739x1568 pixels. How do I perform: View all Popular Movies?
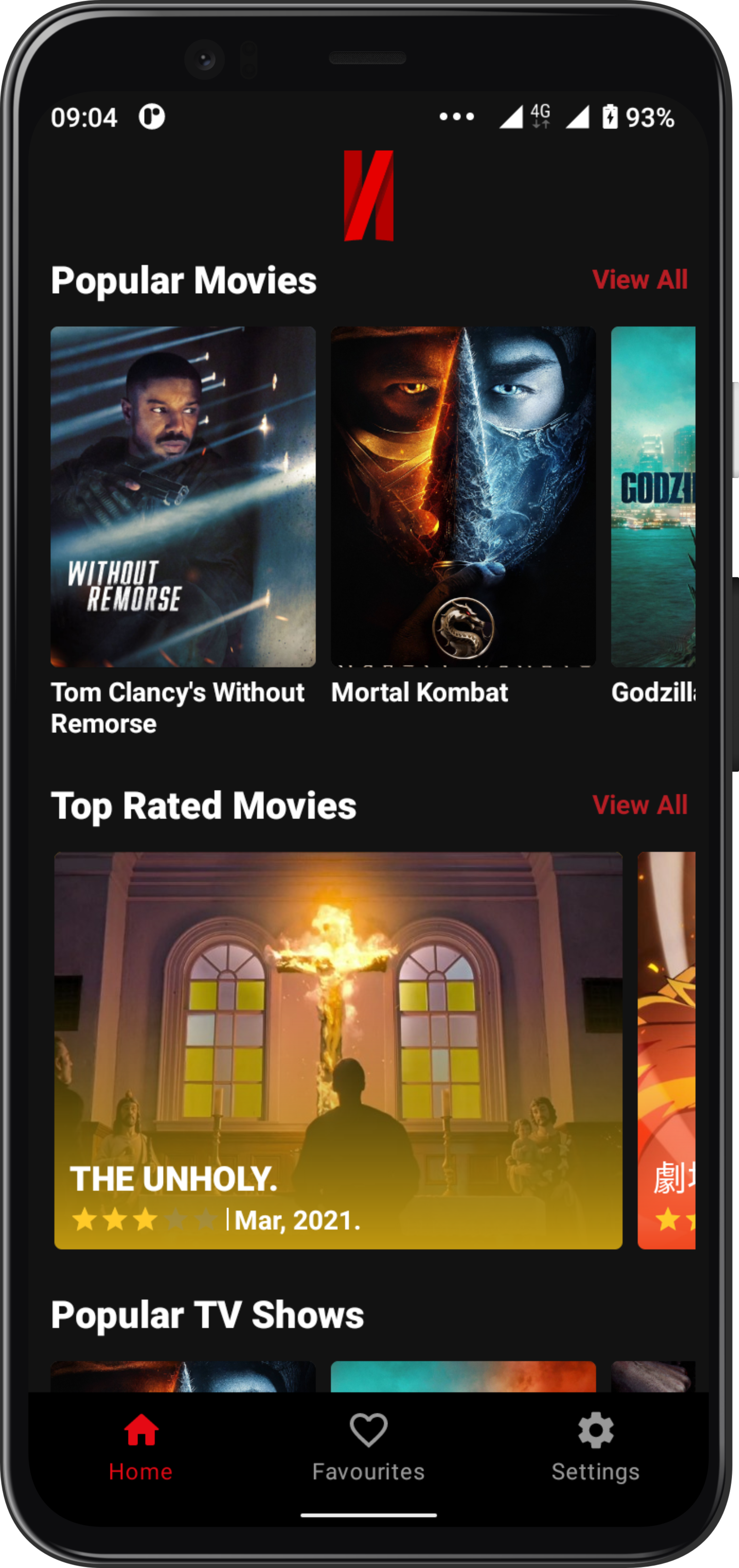point(640,280)
